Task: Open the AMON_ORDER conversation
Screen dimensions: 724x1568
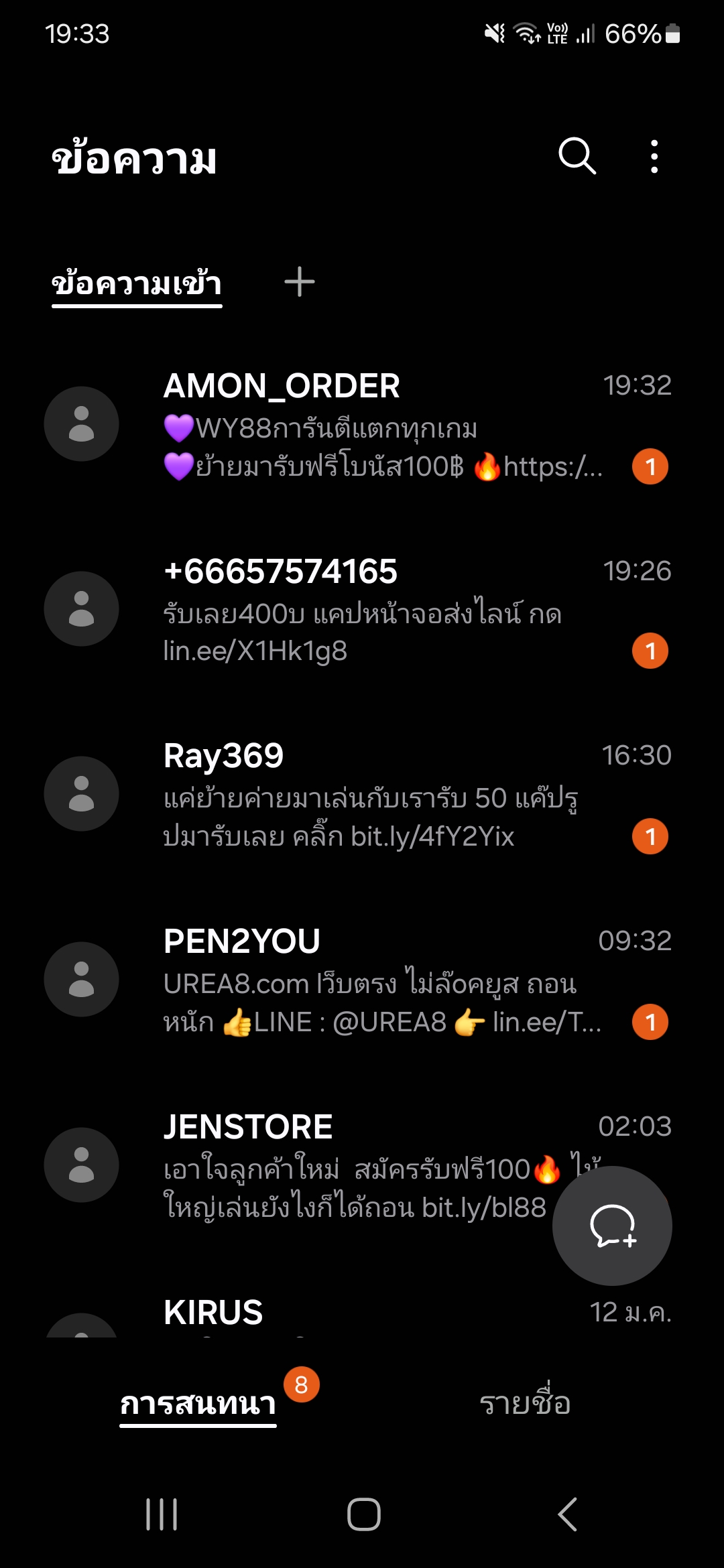Action: (x=362, y=425)
